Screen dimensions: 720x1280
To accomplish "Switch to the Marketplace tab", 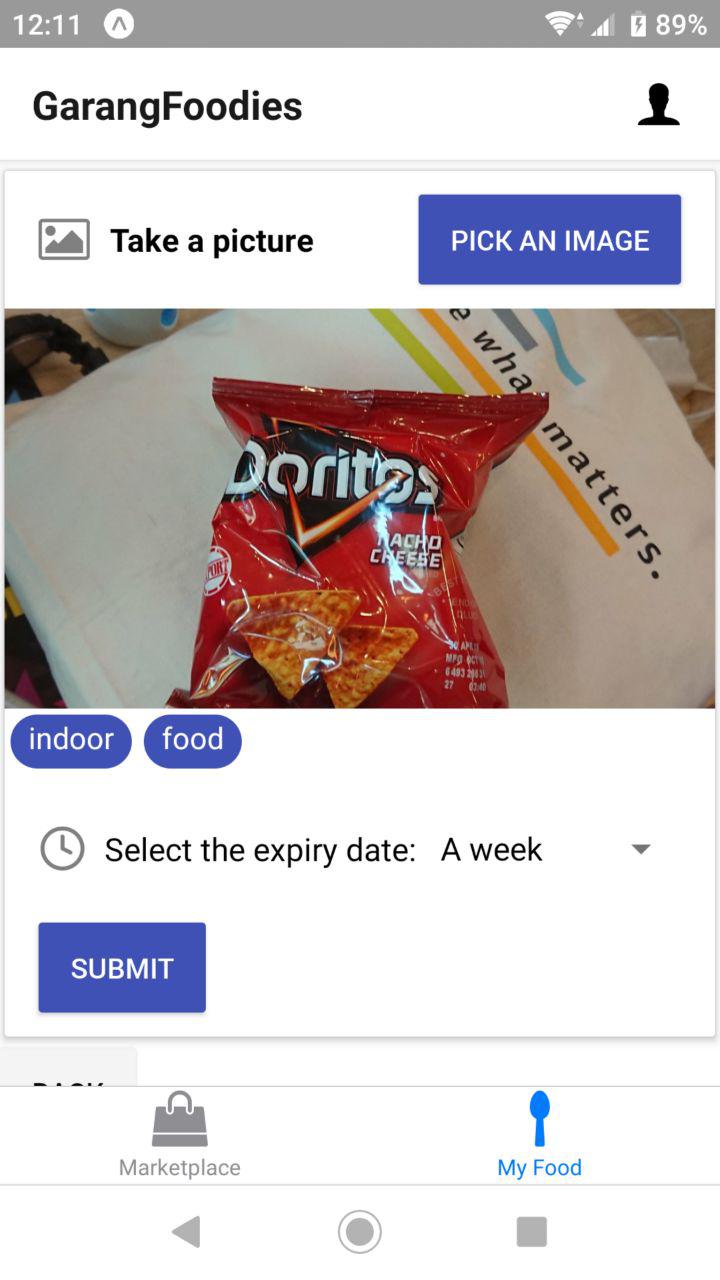I will (180, 1135).
